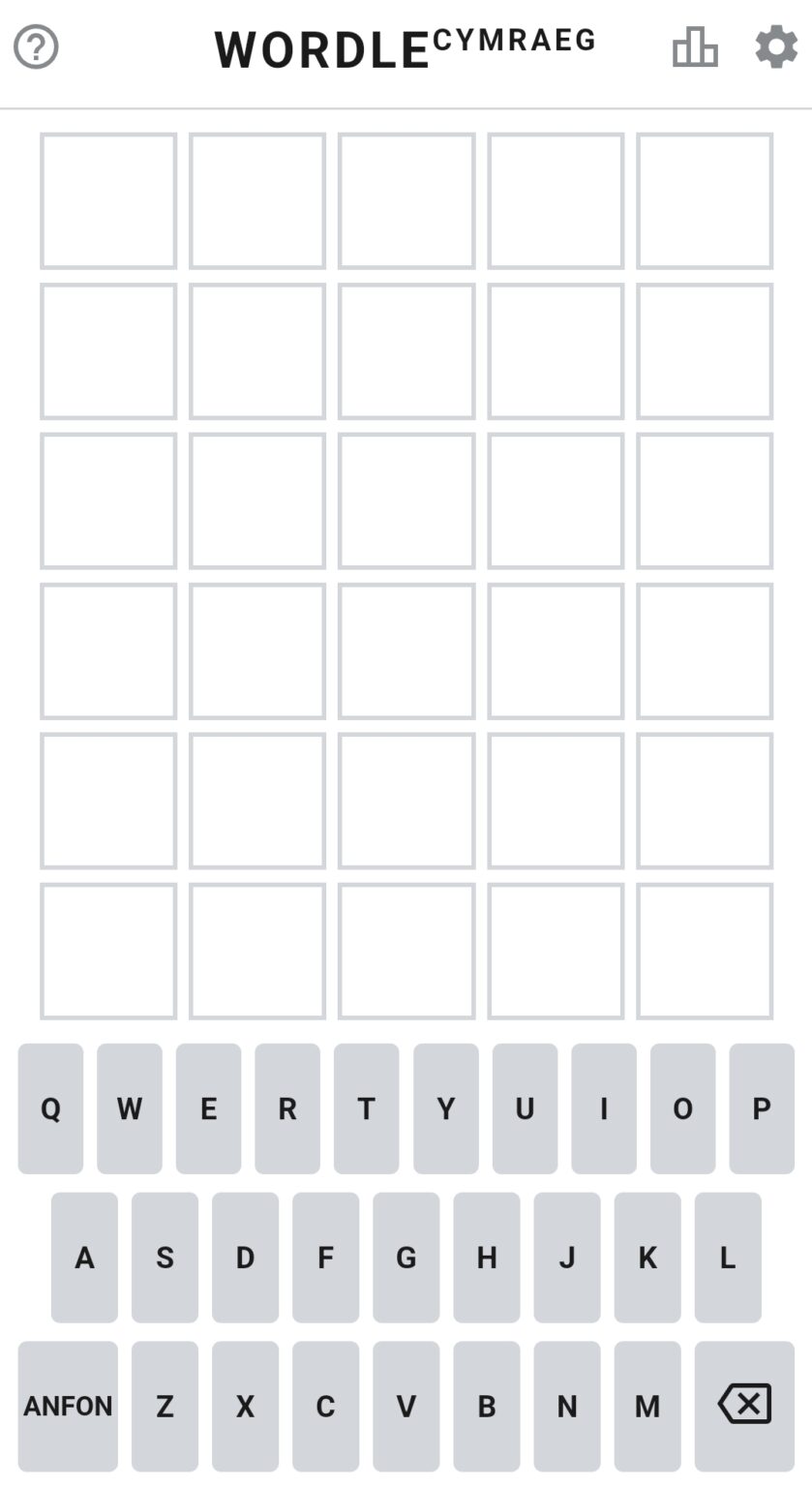Image resolution: width=812 pixels, height=1487 pixels.
Task: Open the settings gear icon
Action: coord(776,46)
